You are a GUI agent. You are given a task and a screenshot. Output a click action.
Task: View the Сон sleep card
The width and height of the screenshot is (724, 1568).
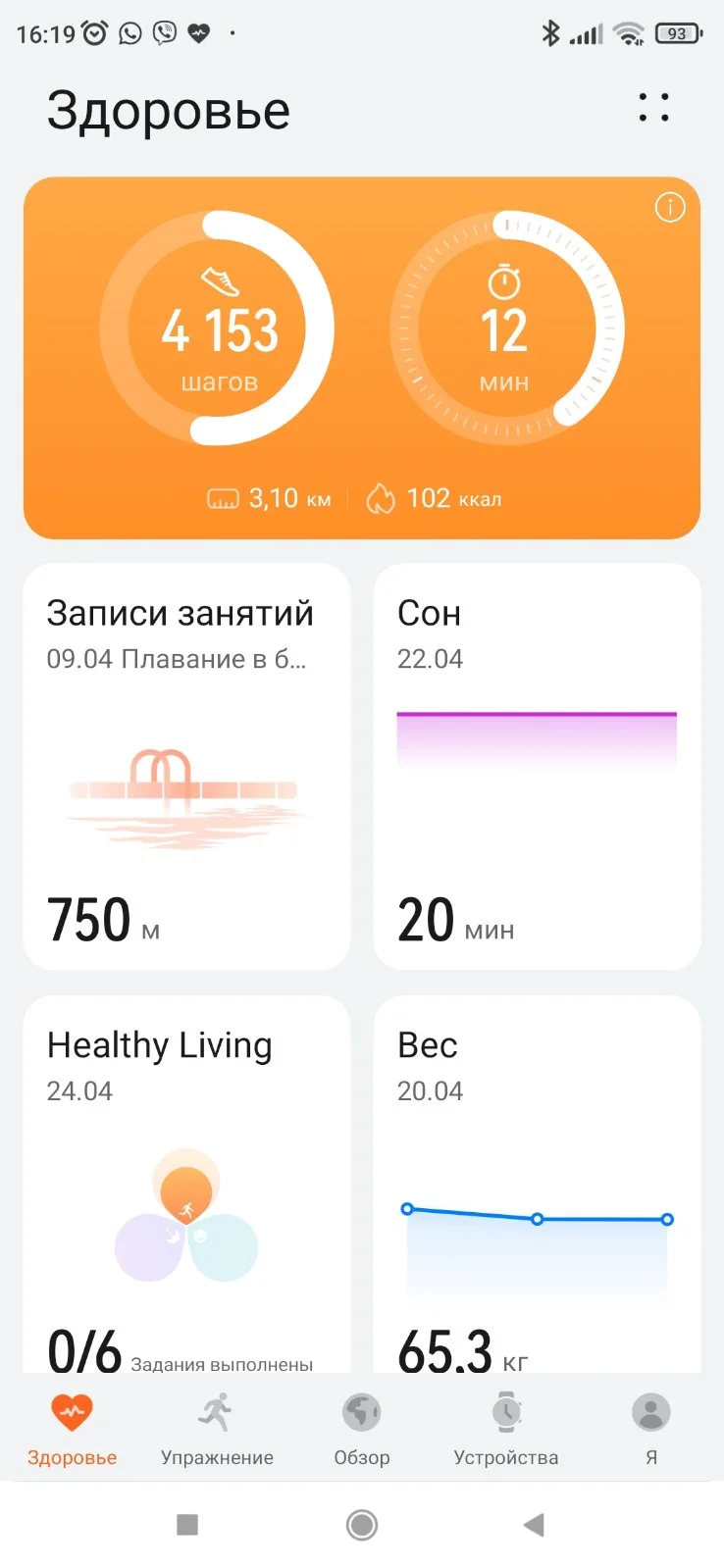coord(537,766)
